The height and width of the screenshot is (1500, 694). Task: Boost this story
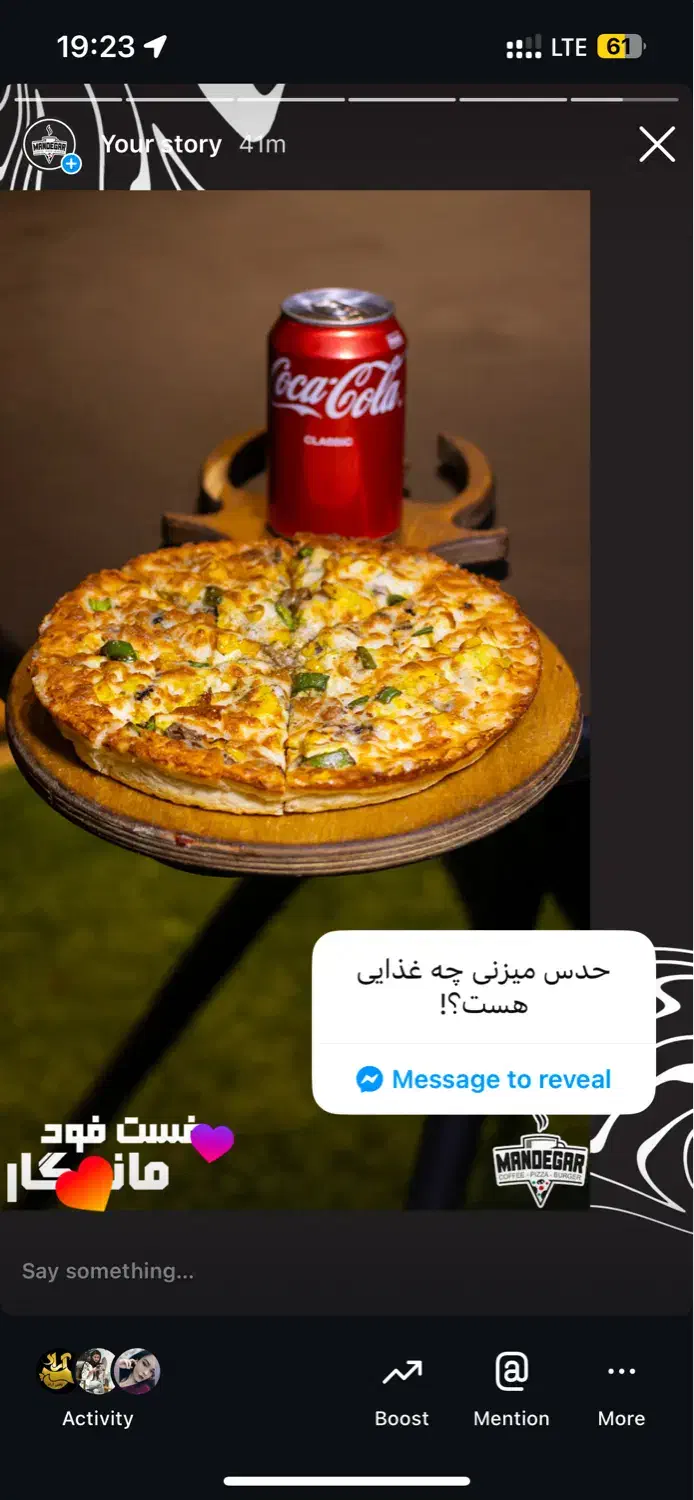(x=402, y=1389)
